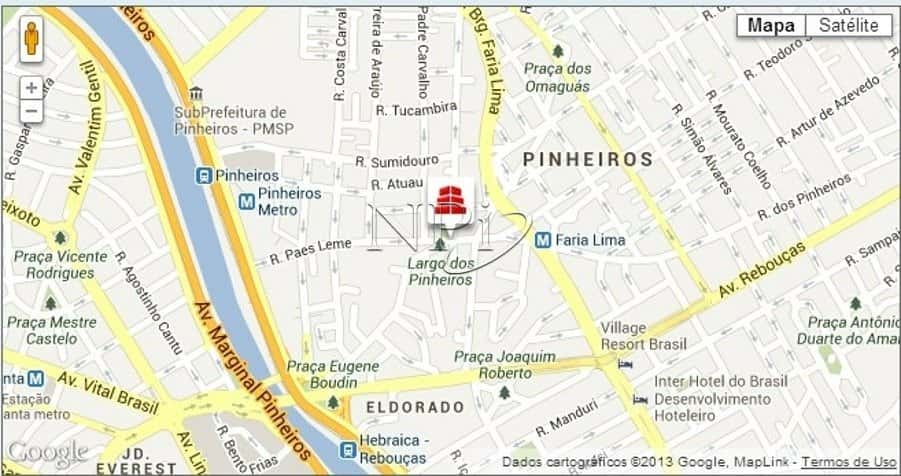Tap the red building location marker
This screenshot has height=476, width=901.
tap(450, 198)
